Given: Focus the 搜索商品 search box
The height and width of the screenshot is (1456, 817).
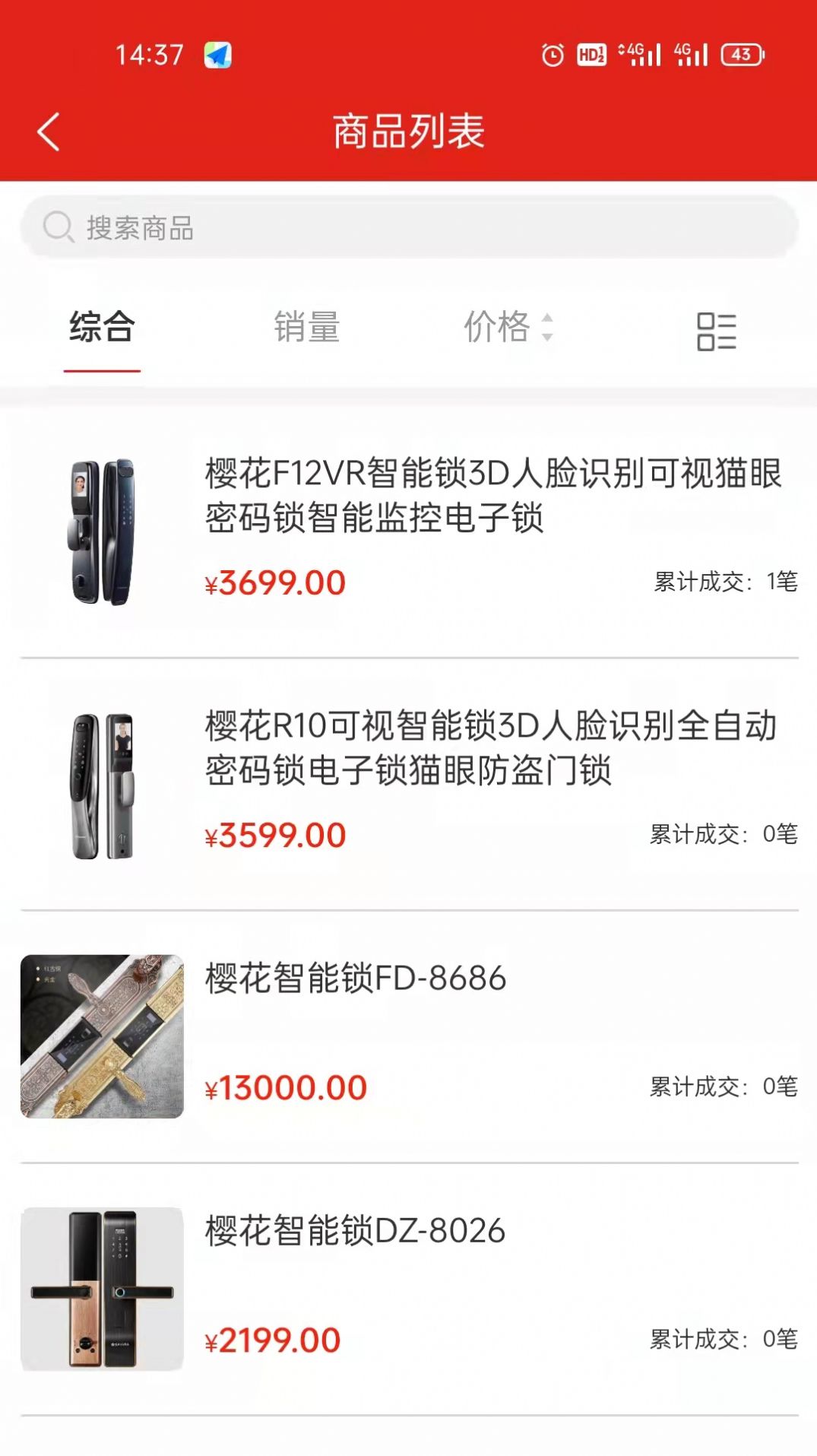Looking at the screenshot, I should [409, 227].
